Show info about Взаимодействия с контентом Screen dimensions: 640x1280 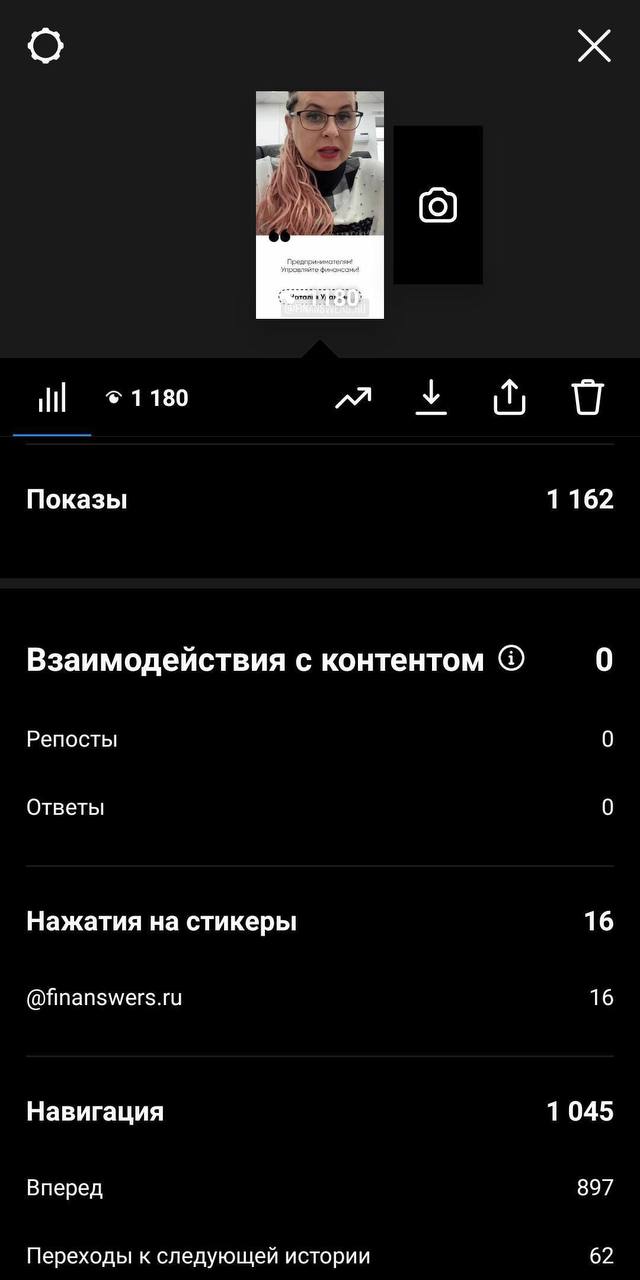511,659
